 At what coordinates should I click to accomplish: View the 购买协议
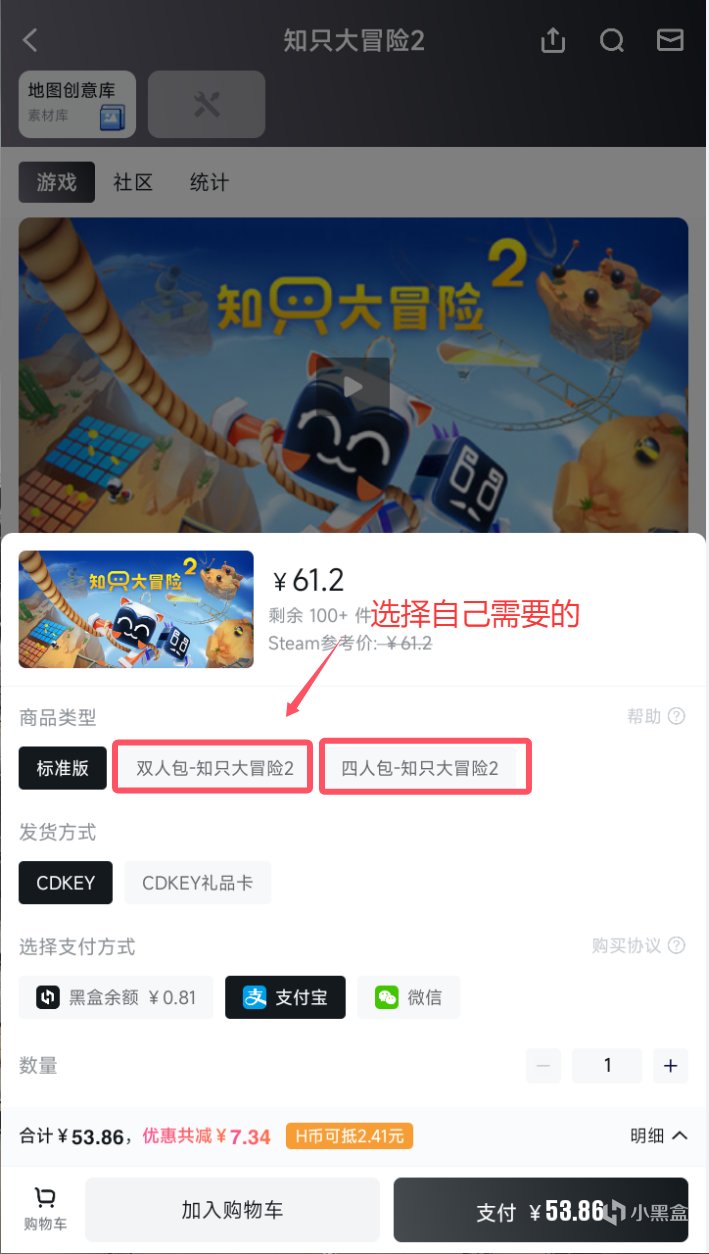point(638,946)
